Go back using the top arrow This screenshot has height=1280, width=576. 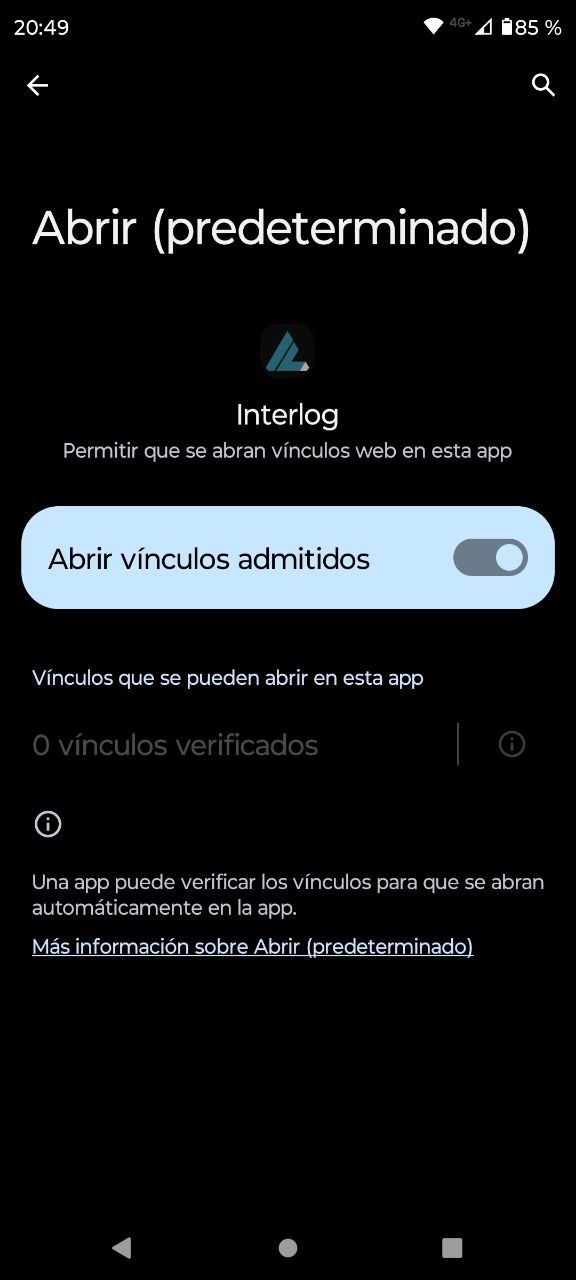click(37, 86)
